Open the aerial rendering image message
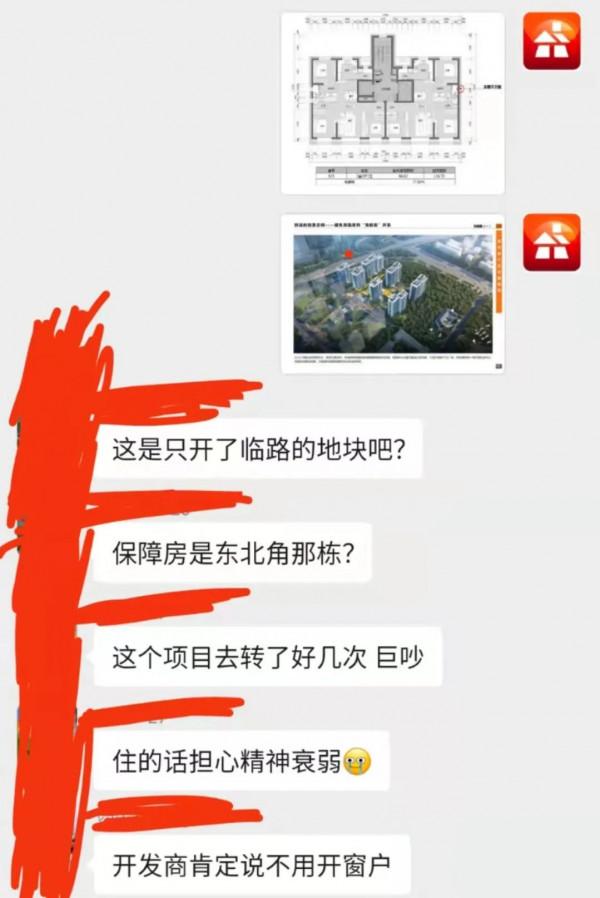The width and height of the screenshot is (600, 898). click(392, 292)
